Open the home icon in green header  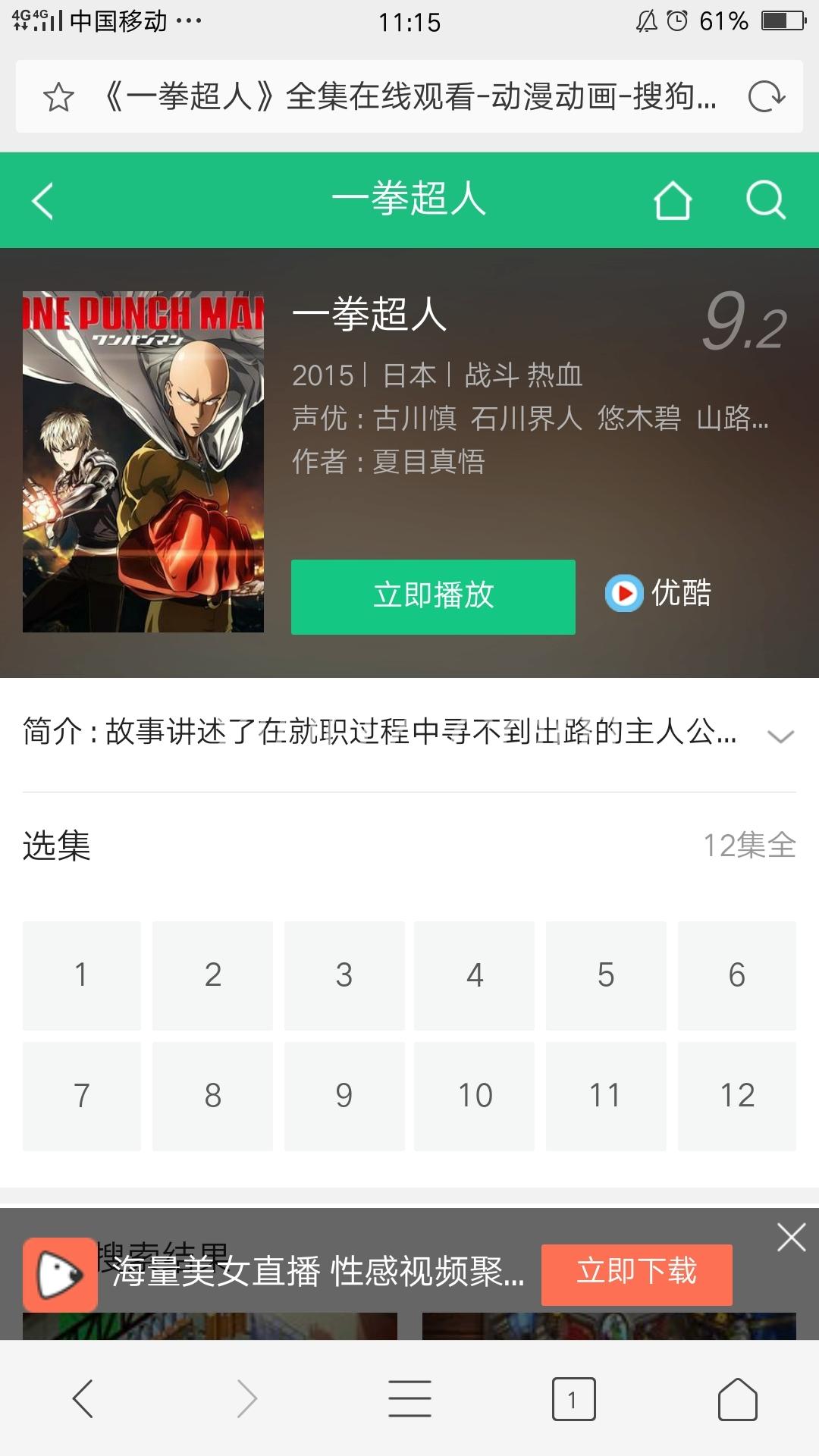point(673,201)
